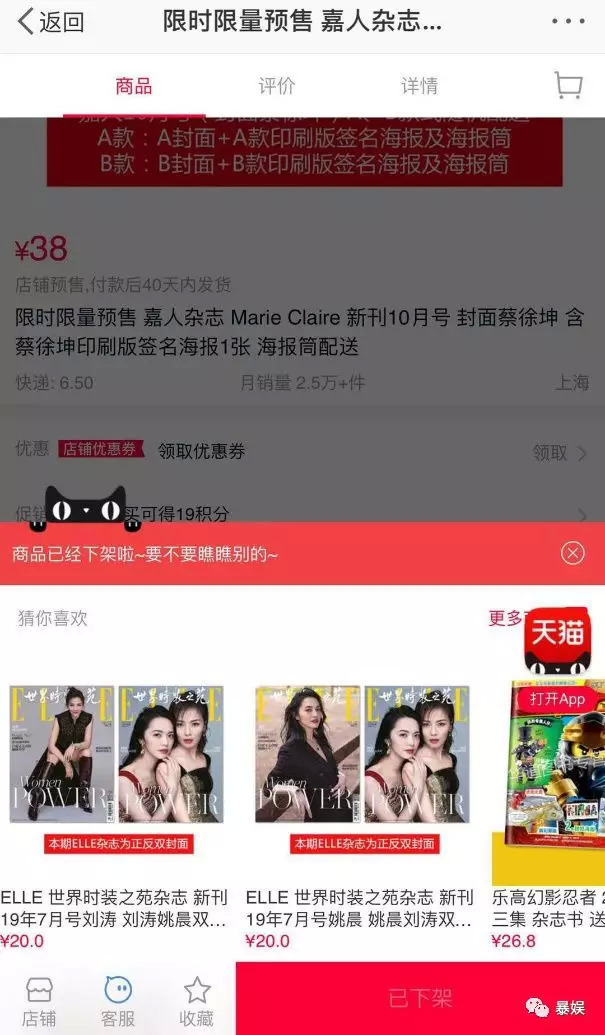Open the 乐高幻影忍者 magazine product
This screenshot has width=605, height=1035.
(x=548, y=800)
